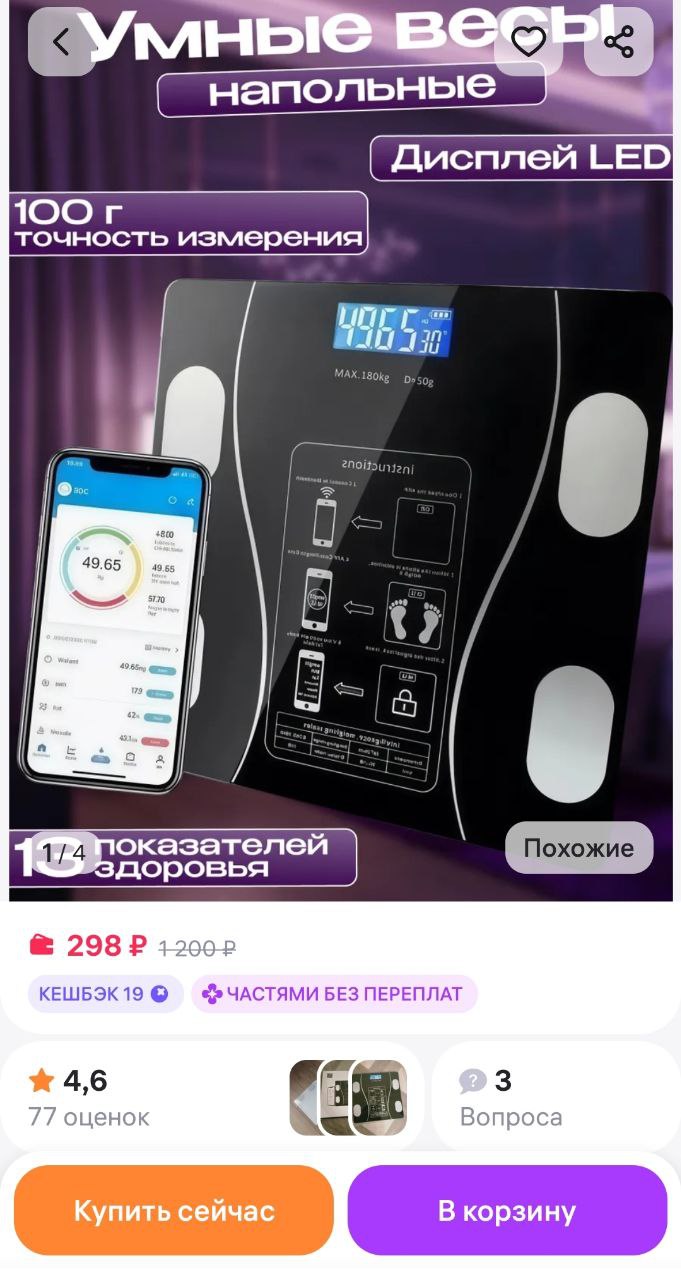681x1280 pixels.
Task: Open the 4,6 rating reviews card
Action: [x=150, y=1097]
